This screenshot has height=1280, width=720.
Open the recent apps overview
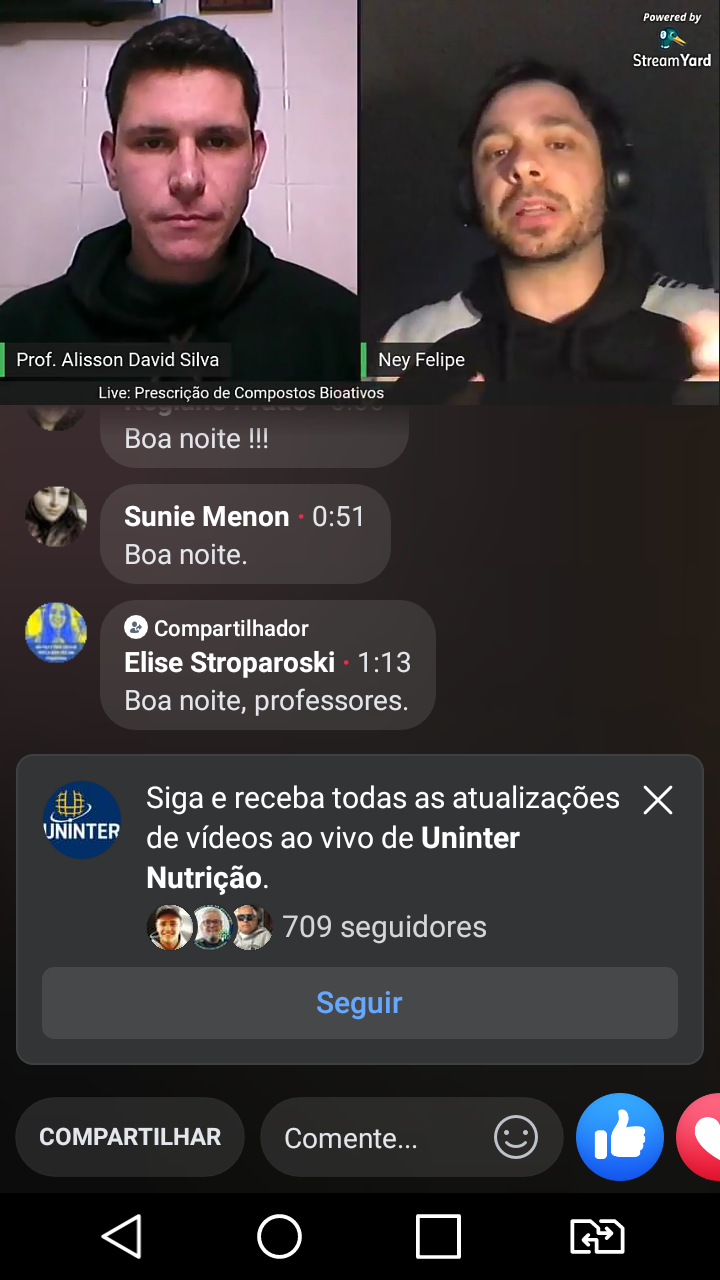438,1237
